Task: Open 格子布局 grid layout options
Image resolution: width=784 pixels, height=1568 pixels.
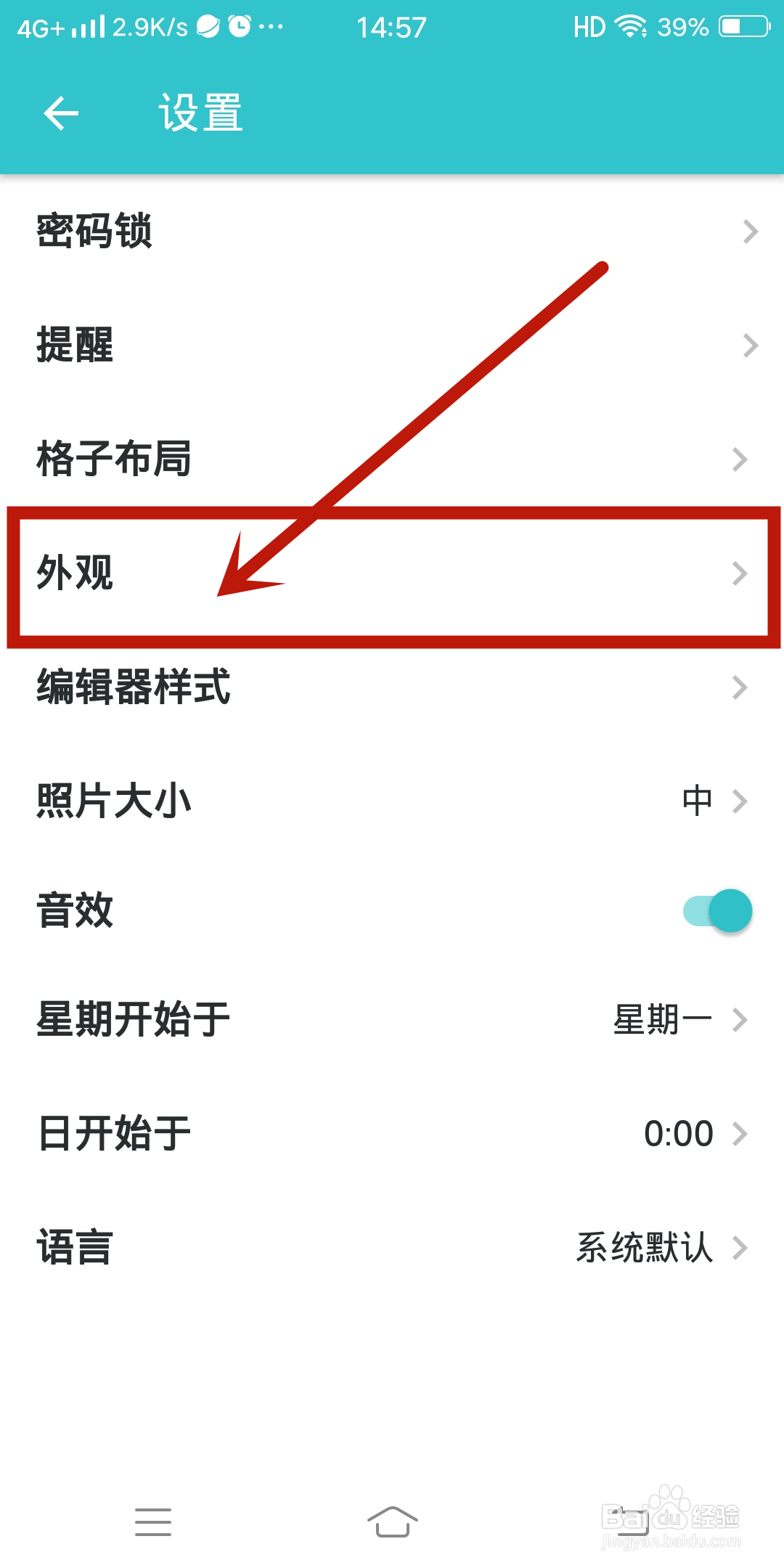Action: (392, 459)
